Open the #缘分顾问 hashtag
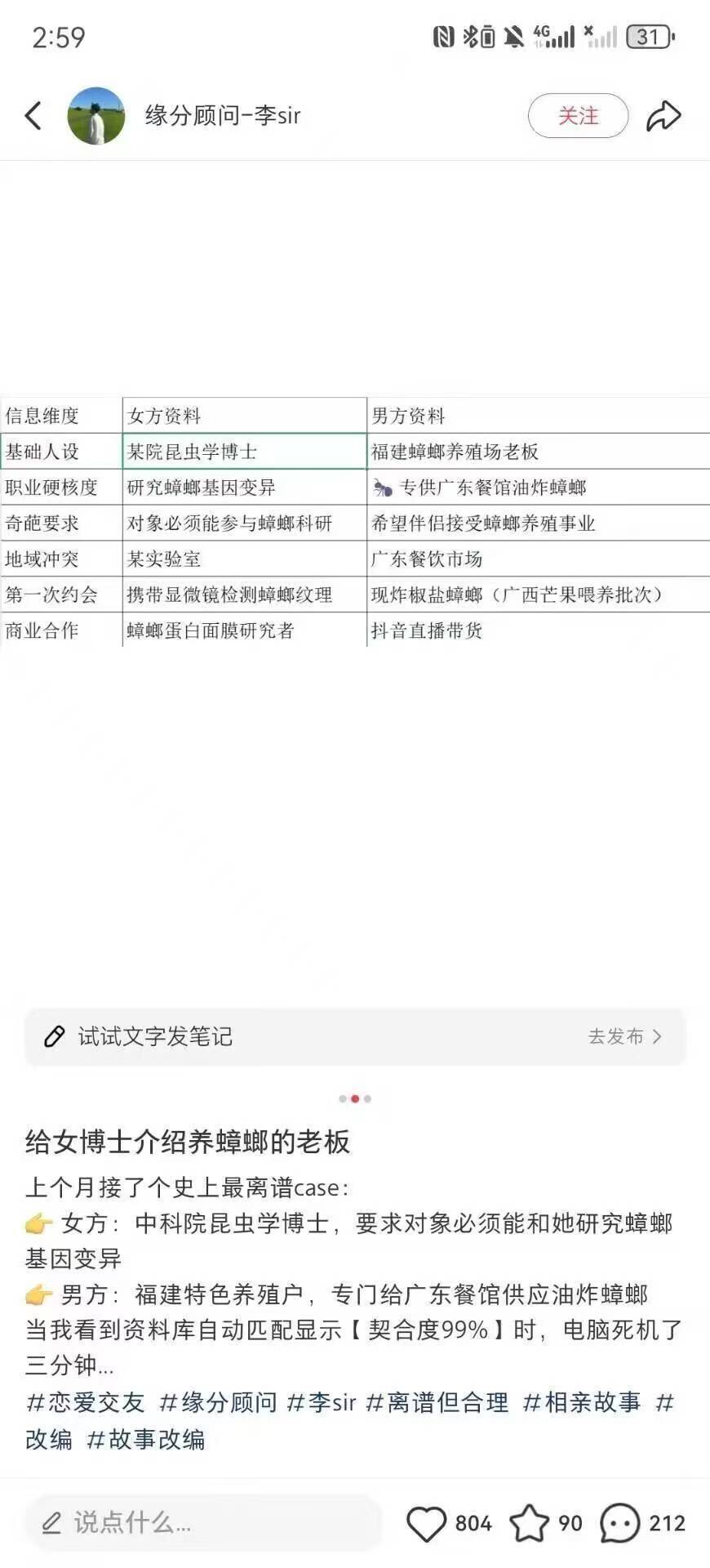 (x=218, y=1402)
